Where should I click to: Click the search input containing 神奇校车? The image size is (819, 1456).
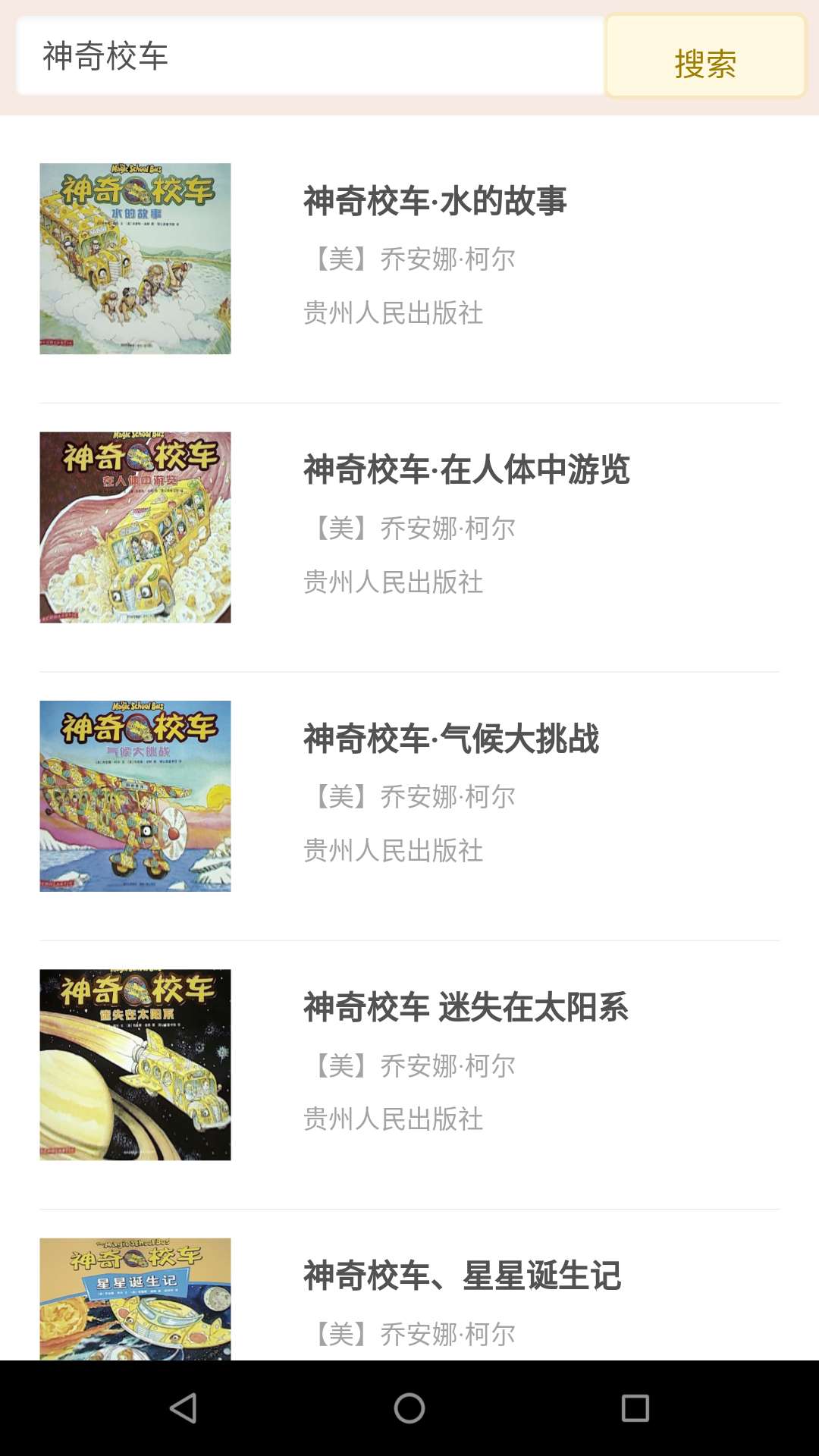303,57
